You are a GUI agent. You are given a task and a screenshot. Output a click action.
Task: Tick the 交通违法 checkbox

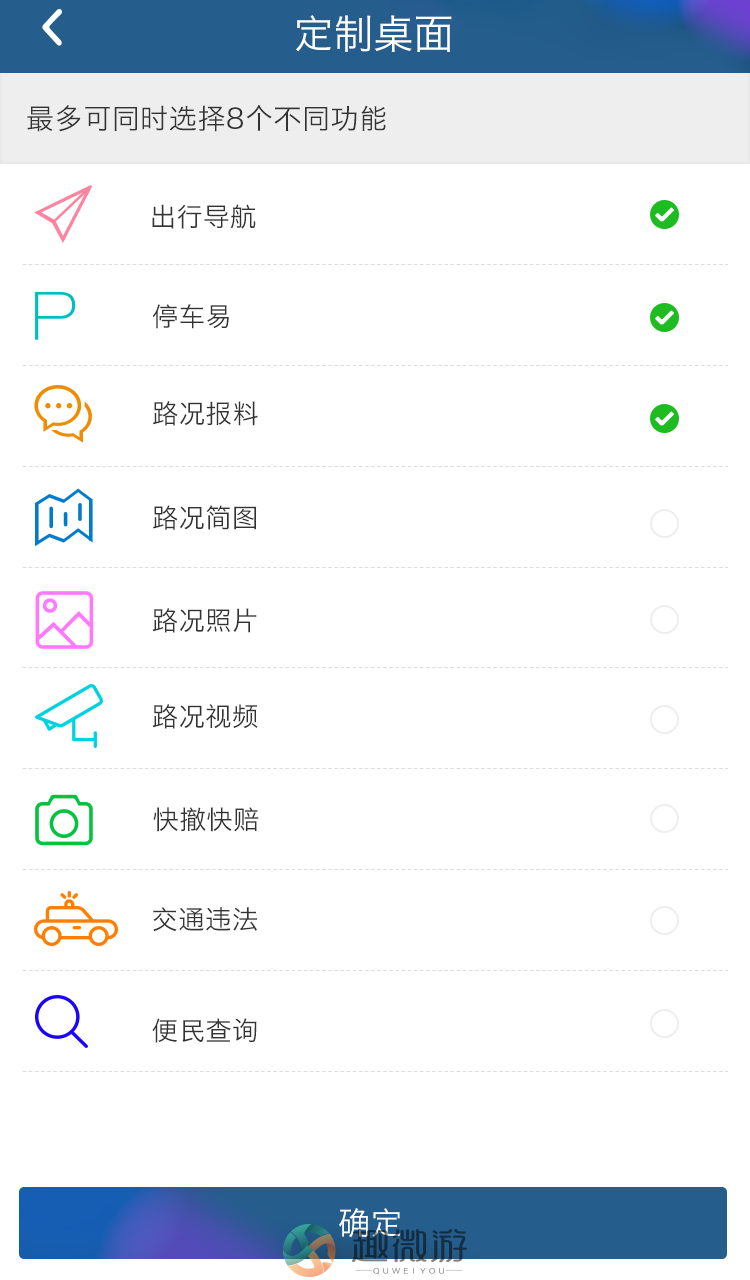point(664,920)
